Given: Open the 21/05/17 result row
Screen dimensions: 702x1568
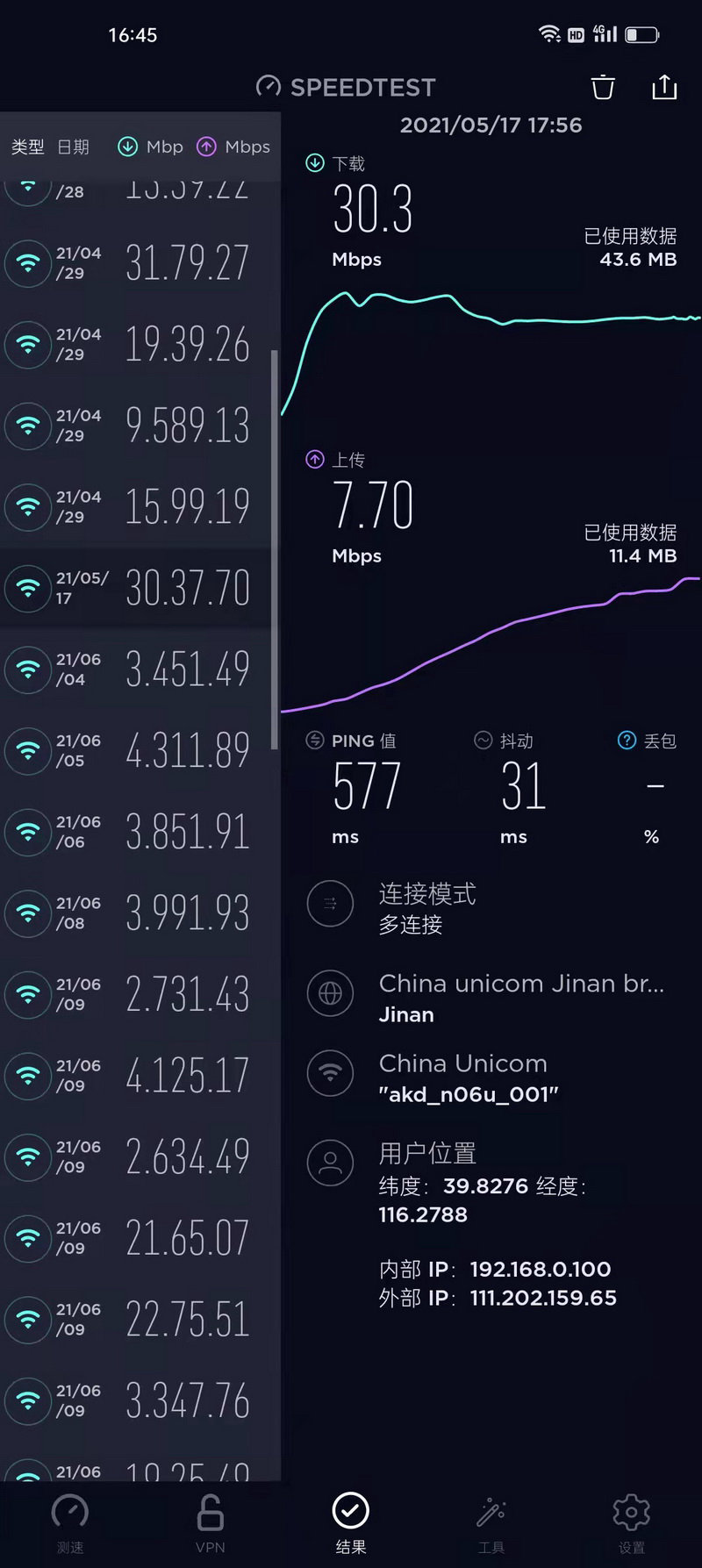Looking at the screenshot, I should click(140, 588).
